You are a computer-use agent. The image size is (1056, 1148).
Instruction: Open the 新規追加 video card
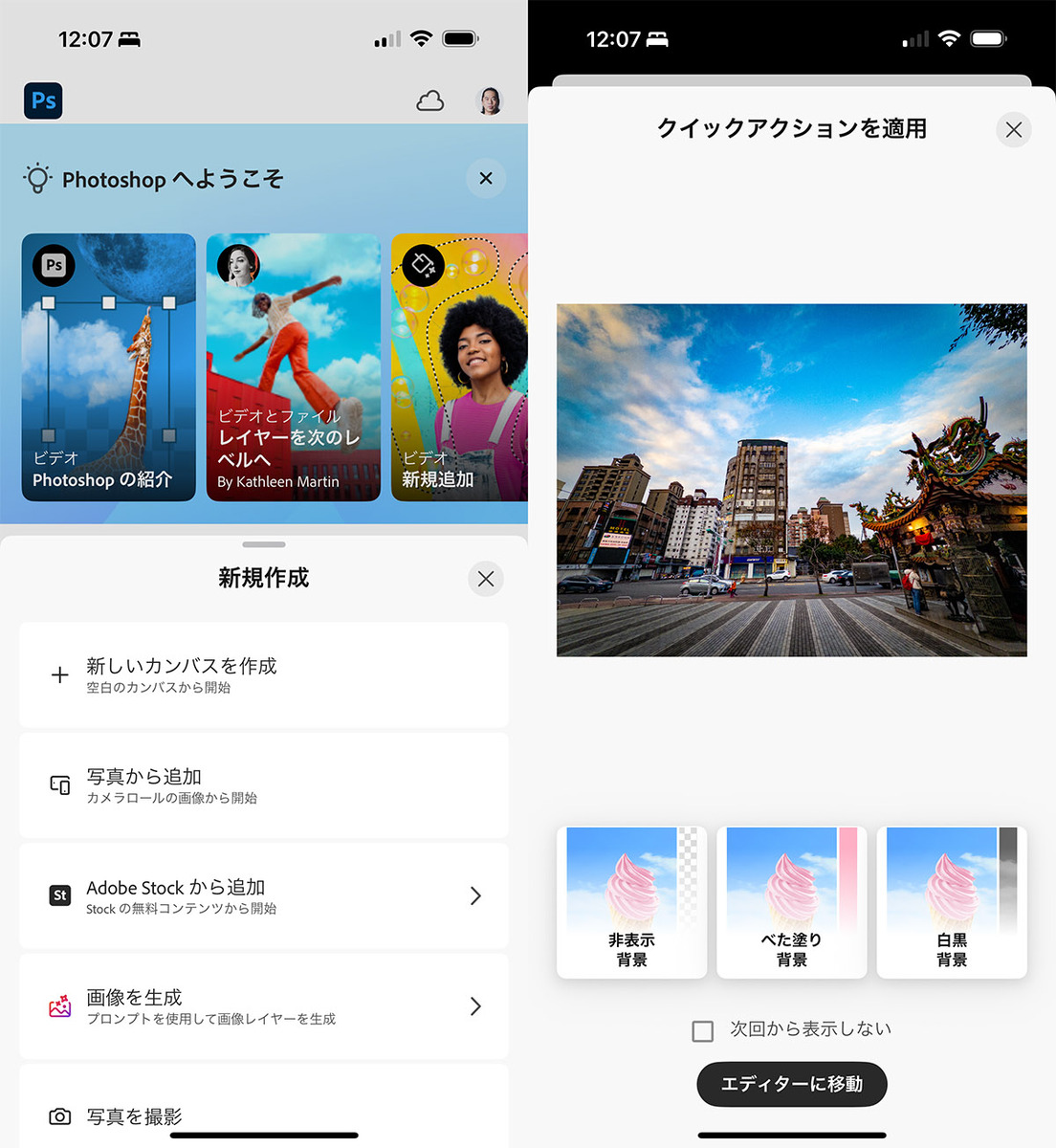coord(460,367)
